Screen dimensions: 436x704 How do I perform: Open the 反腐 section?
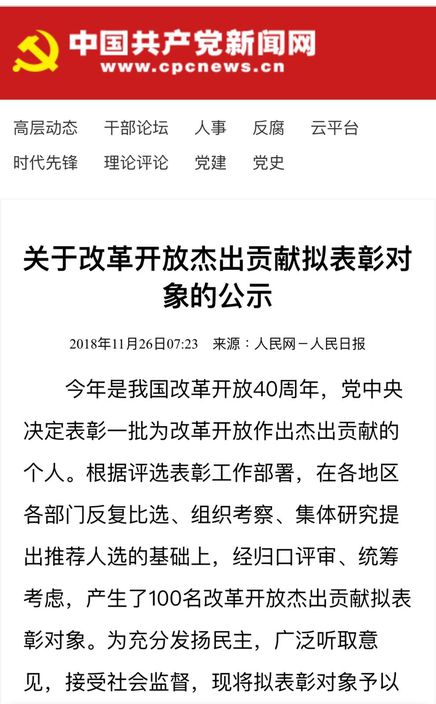[268, 128]
